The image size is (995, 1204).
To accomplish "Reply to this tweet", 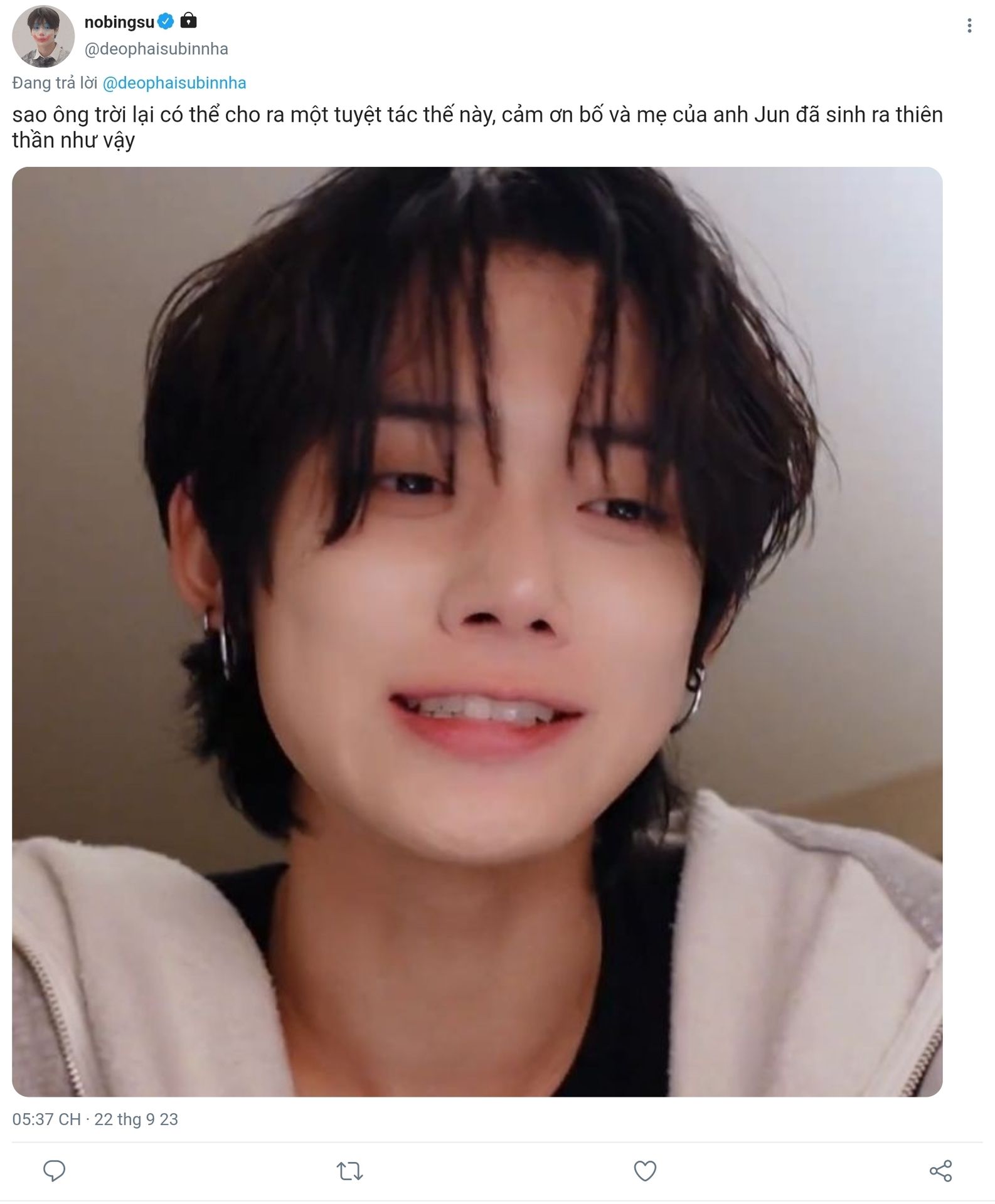I will pyautogui.click(x=54, y=1170).
